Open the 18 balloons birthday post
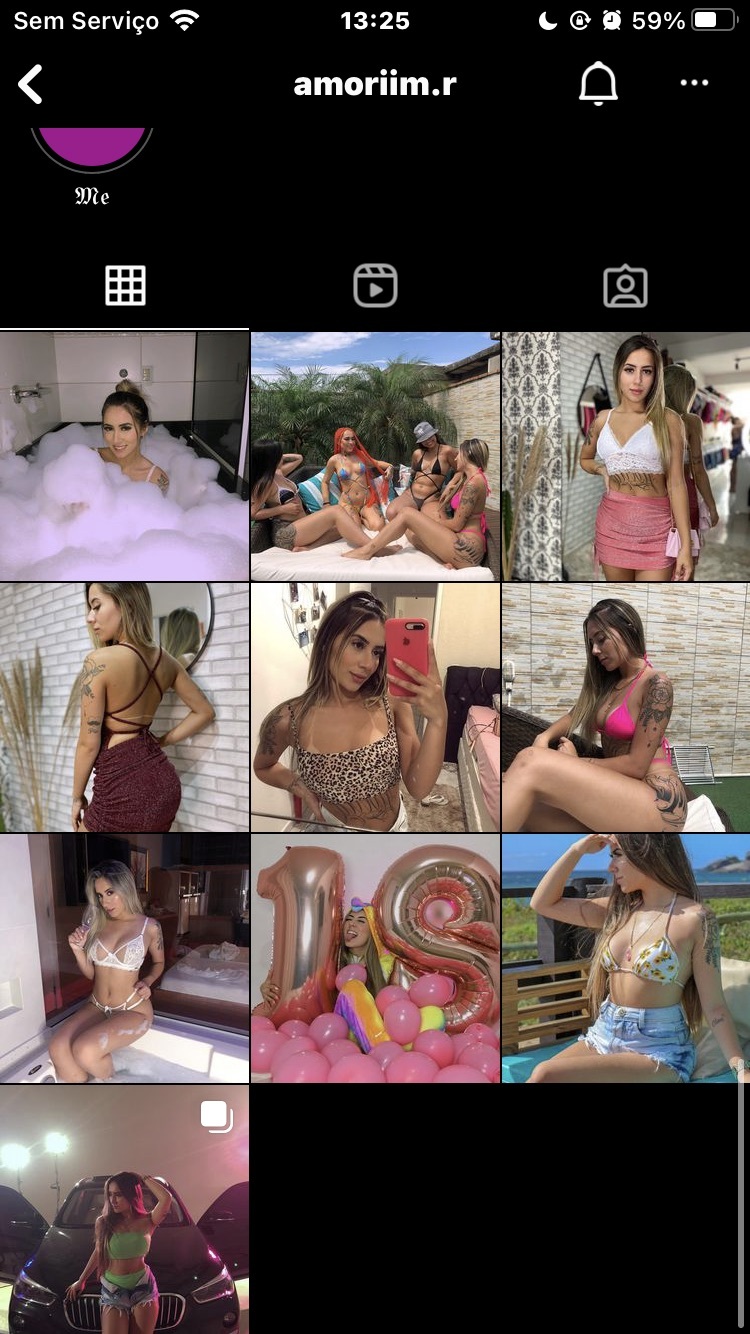This screenshot has height=1334, width=750. click(x=375, y=959)
